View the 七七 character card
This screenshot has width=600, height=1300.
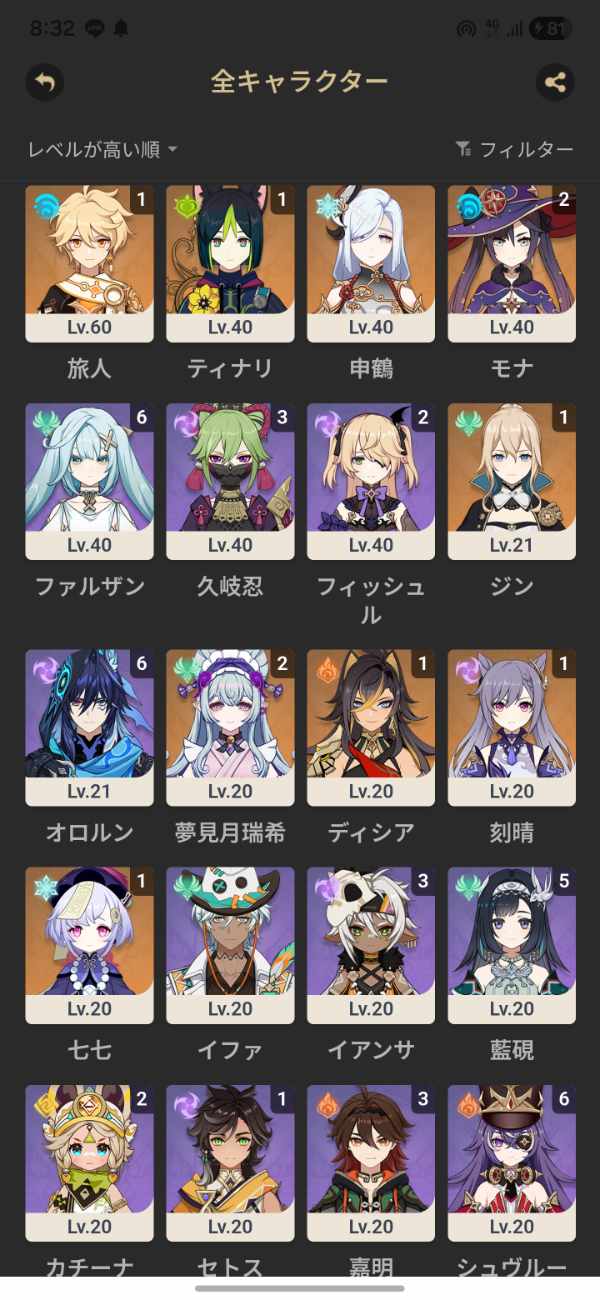tap(89, 945)
